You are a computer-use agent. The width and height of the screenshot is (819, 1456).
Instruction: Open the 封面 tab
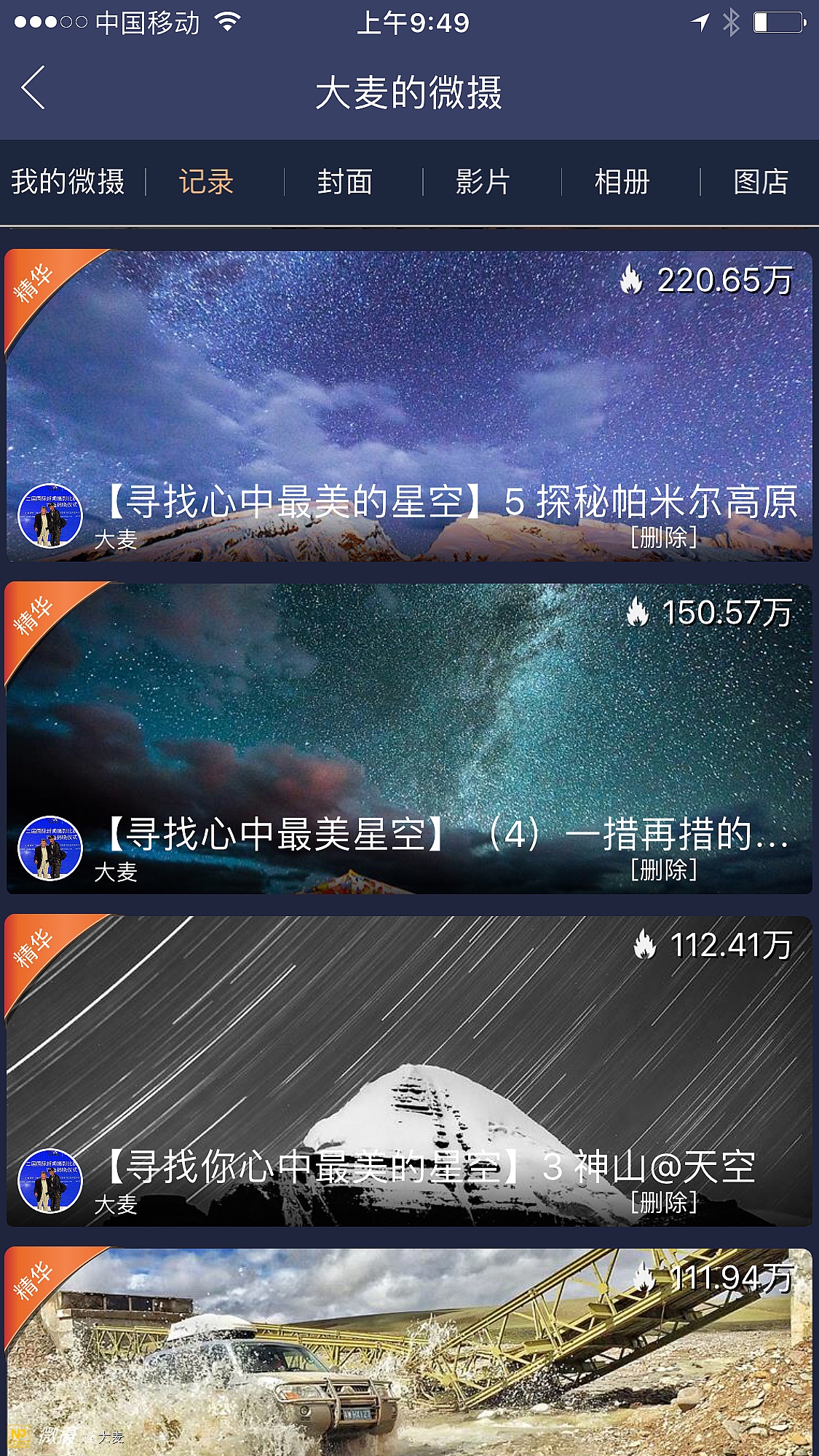tap(345, 182)
